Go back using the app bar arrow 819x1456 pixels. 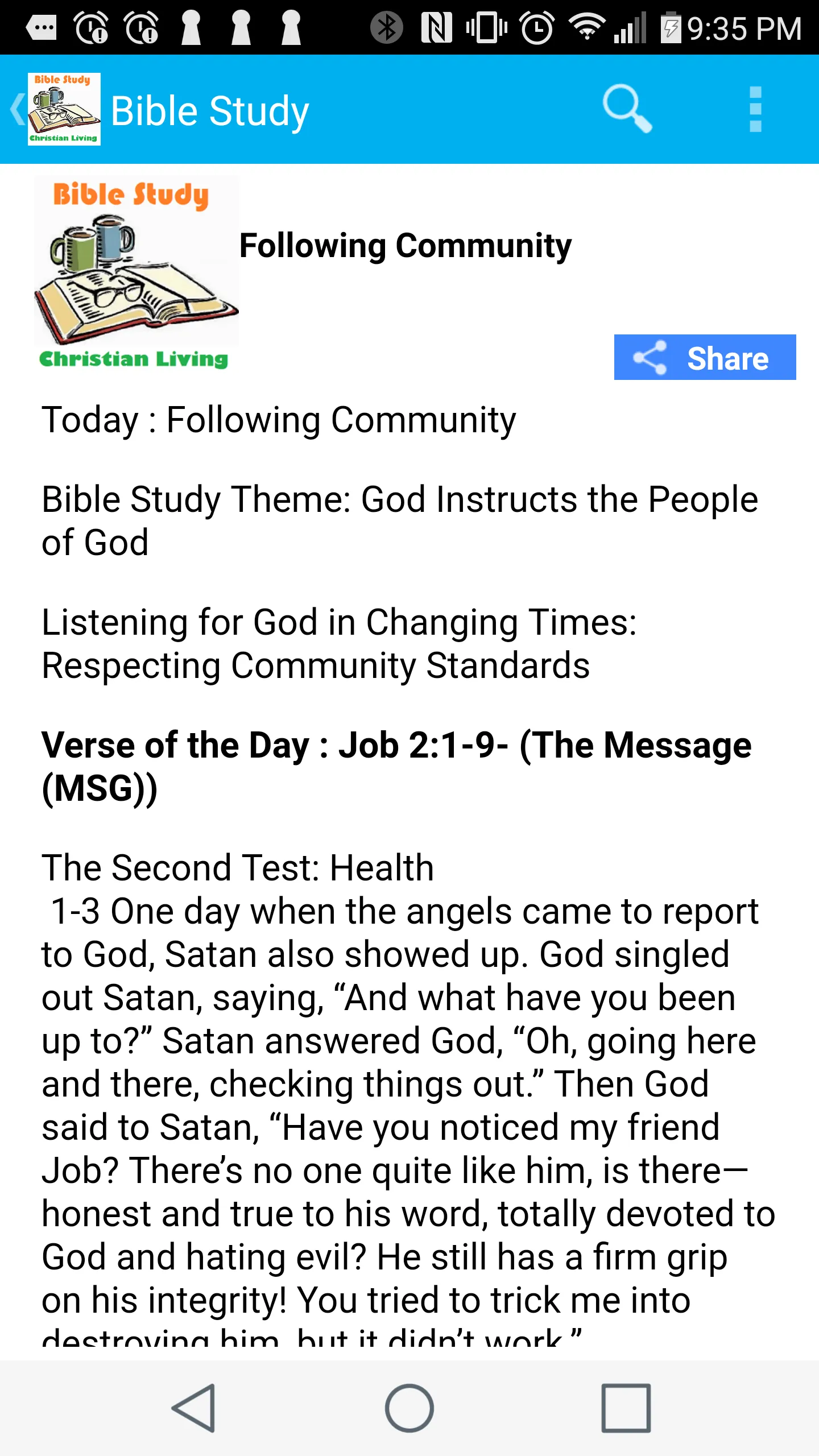pos(18,109)
